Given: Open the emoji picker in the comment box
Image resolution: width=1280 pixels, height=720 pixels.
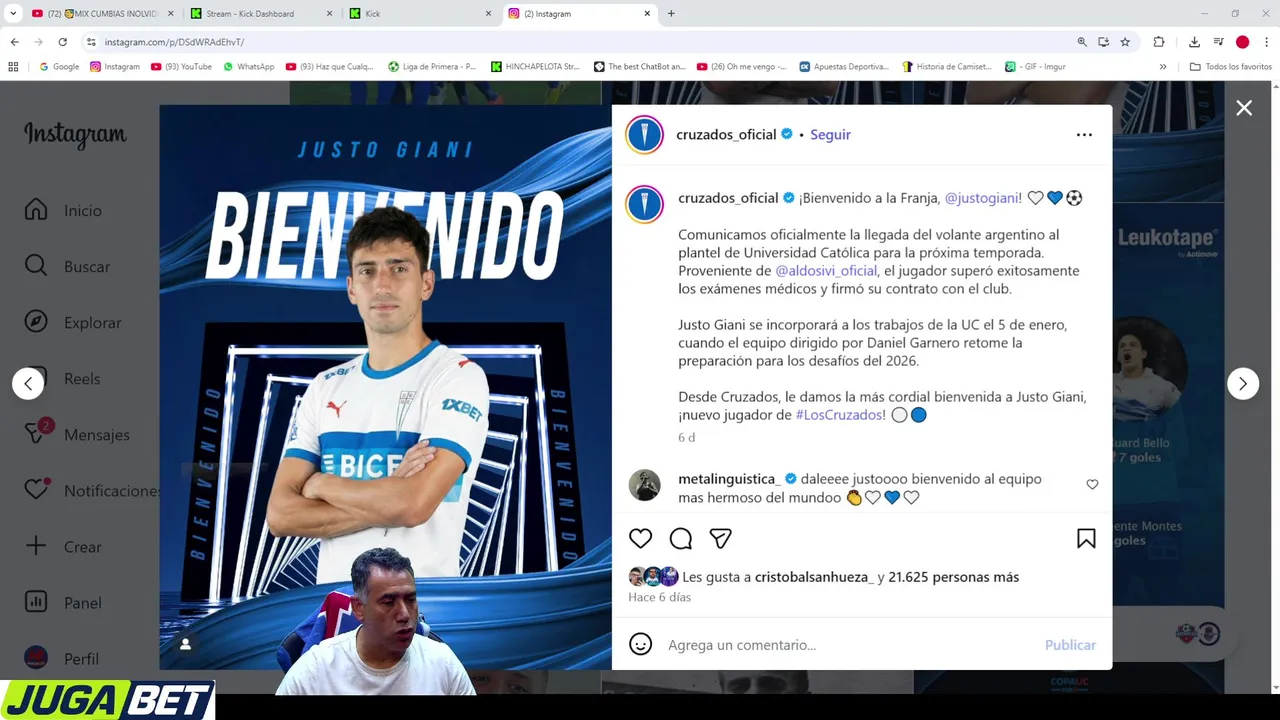Looking at the screenshot, I should click(x=641, y=645).
